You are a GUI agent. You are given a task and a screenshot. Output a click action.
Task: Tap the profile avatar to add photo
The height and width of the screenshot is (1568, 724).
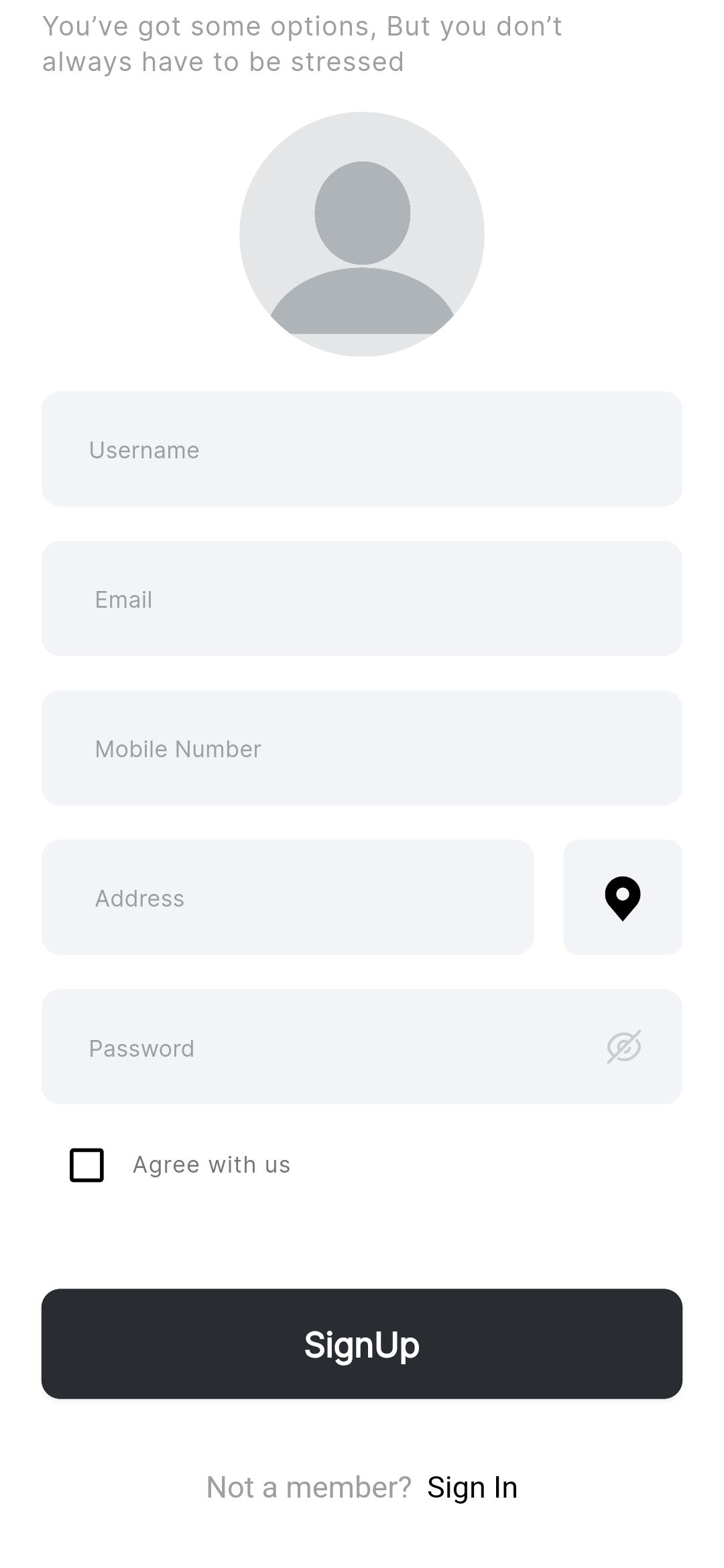362,234
